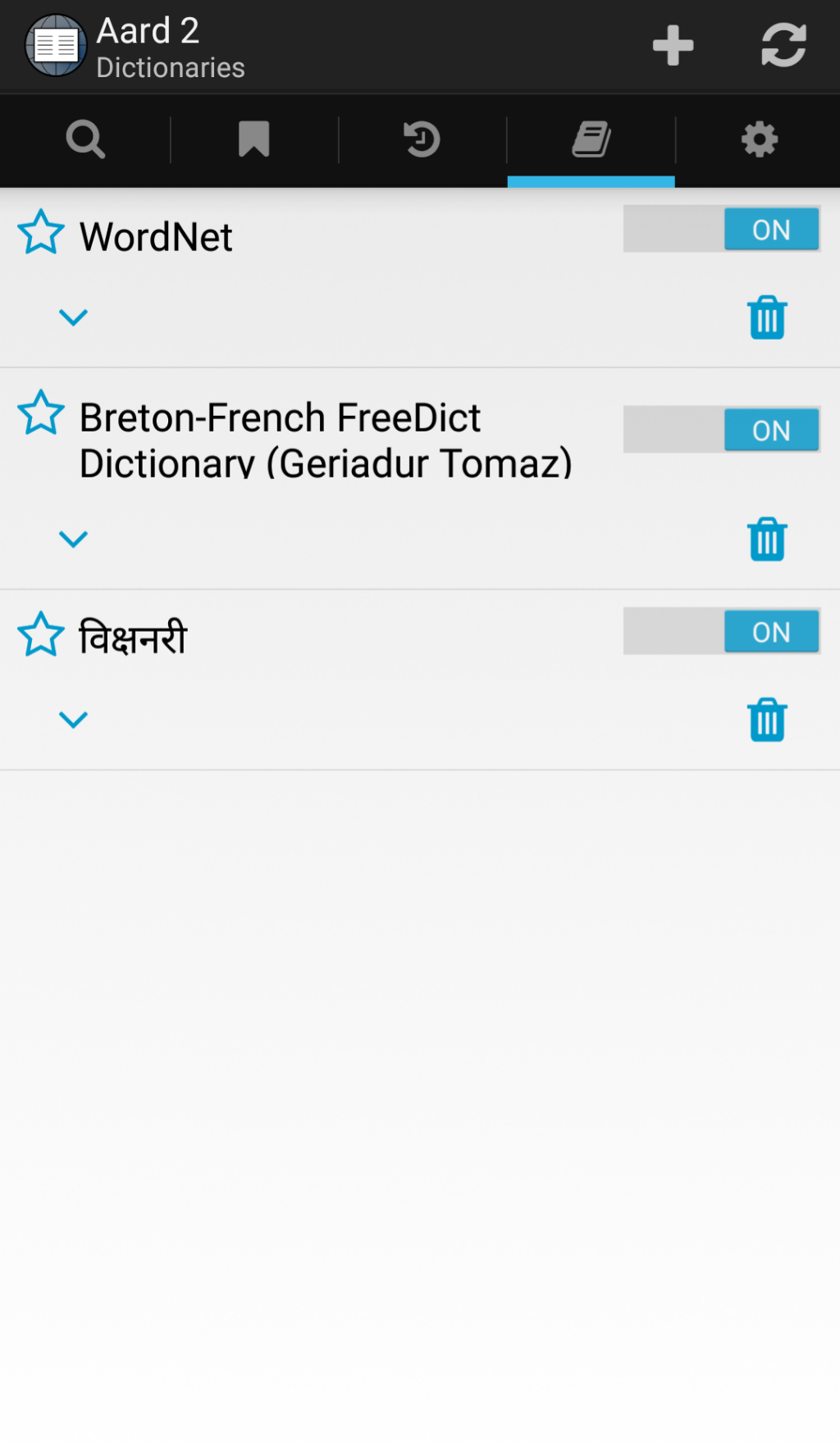Expand Breton-French FreeDict Dictionary details

(73, 539)
